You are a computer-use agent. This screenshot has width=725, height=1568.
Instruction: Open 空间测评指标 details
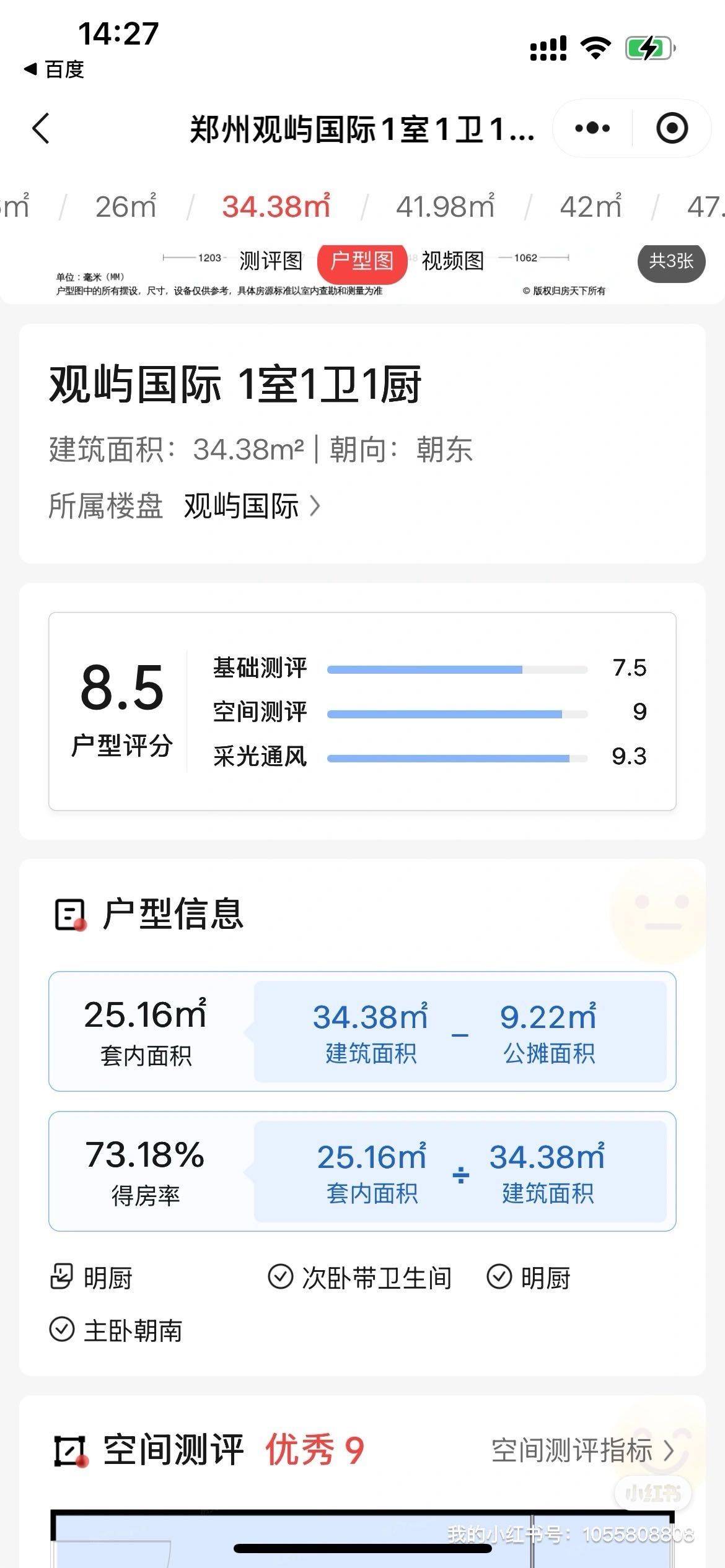click(x=581, y=1450)
